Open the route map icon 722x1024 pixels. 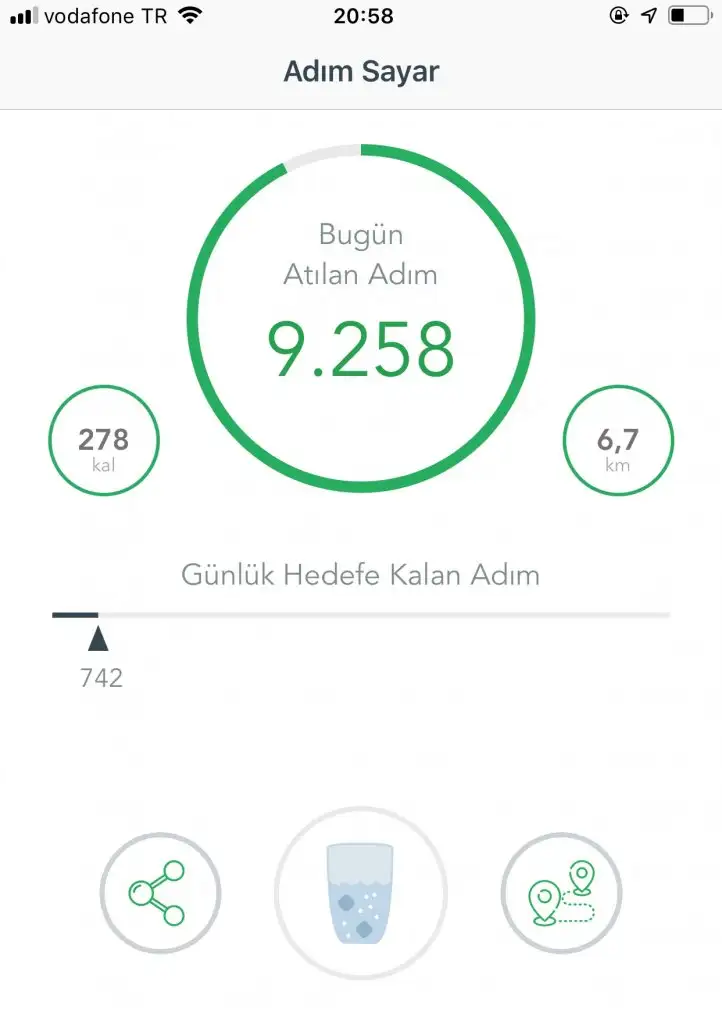click(562, 892)
